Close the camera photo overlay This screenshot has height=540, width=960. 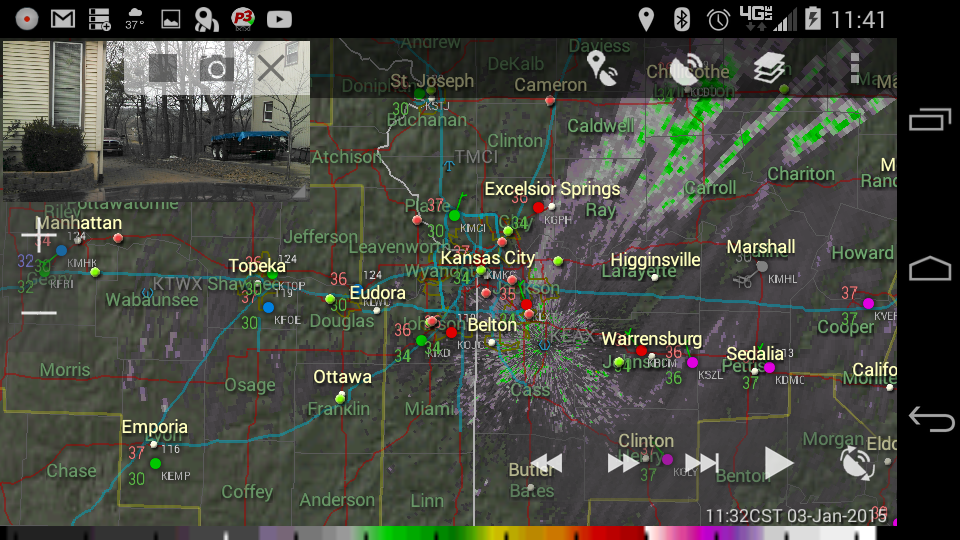(271, 69)
